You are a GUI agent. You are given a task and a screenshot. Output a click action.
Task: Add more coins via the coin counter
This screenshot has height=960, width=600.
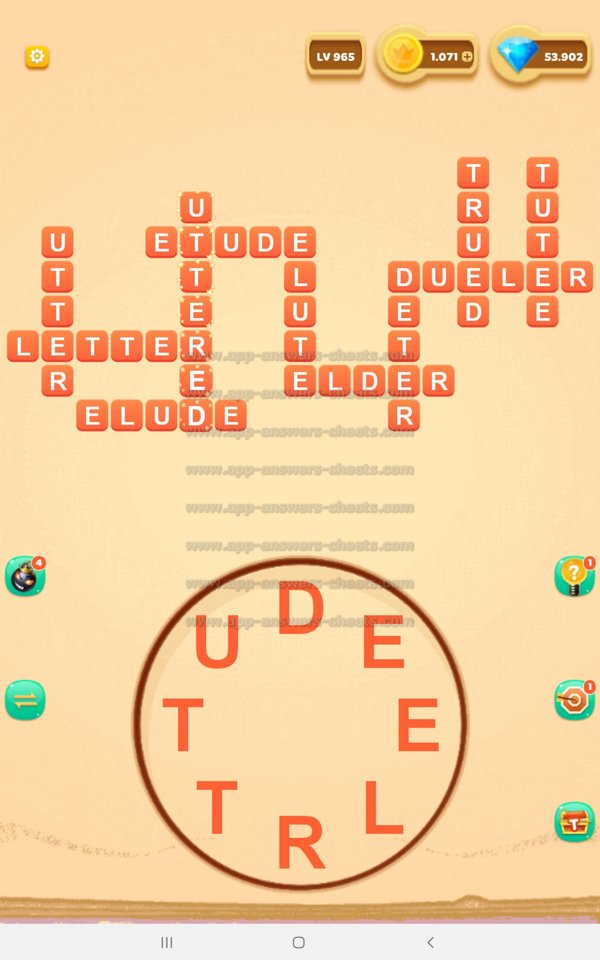click(466, 57)
